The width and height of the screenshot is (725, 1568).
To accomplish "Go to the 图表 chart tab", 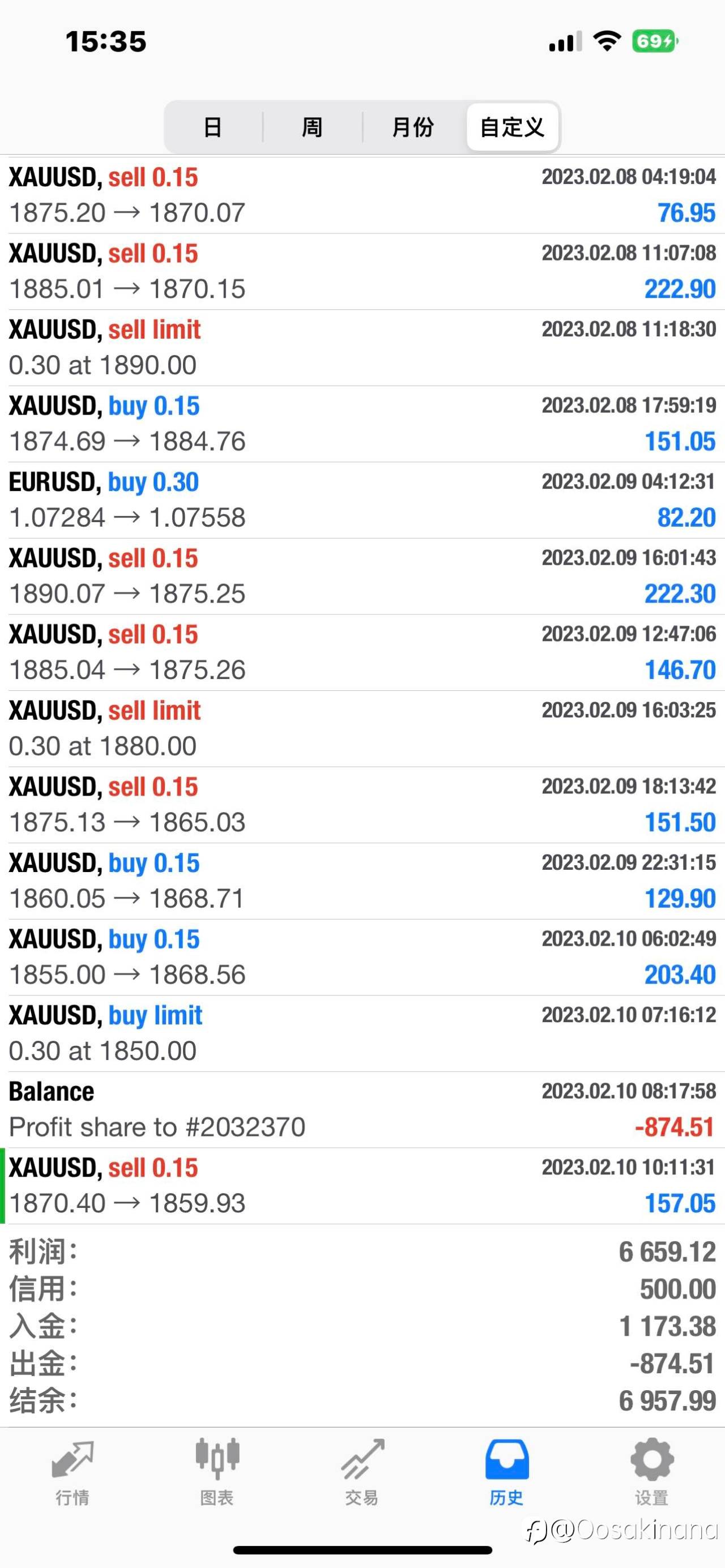I will (217, 1472).
